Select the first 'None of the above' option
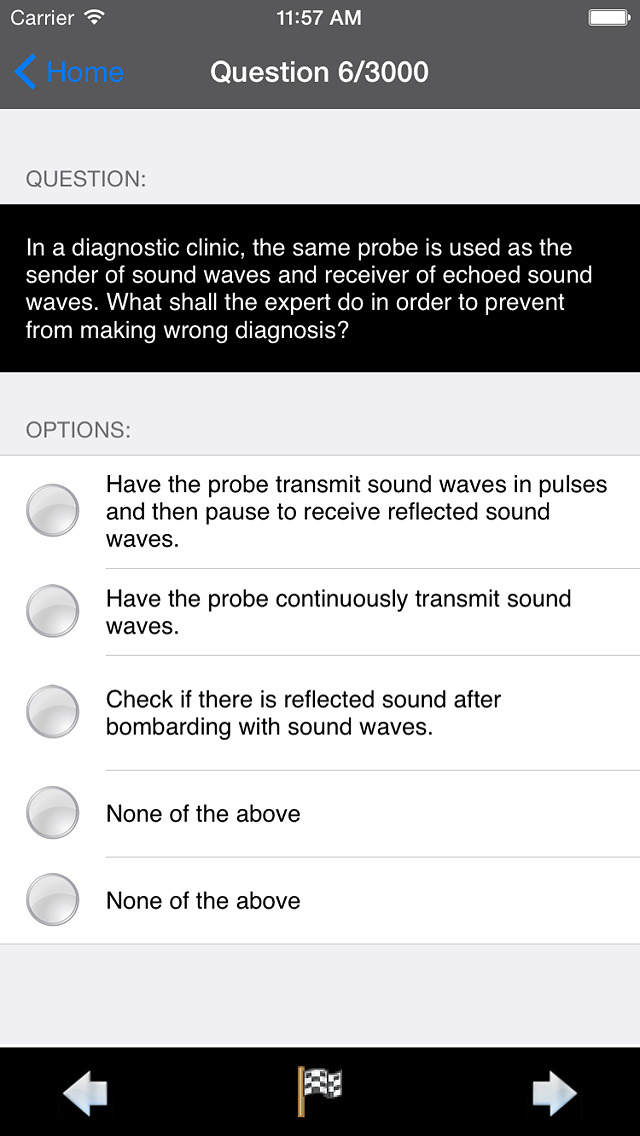The image size is (640, 1136). (x=52, y=813)
